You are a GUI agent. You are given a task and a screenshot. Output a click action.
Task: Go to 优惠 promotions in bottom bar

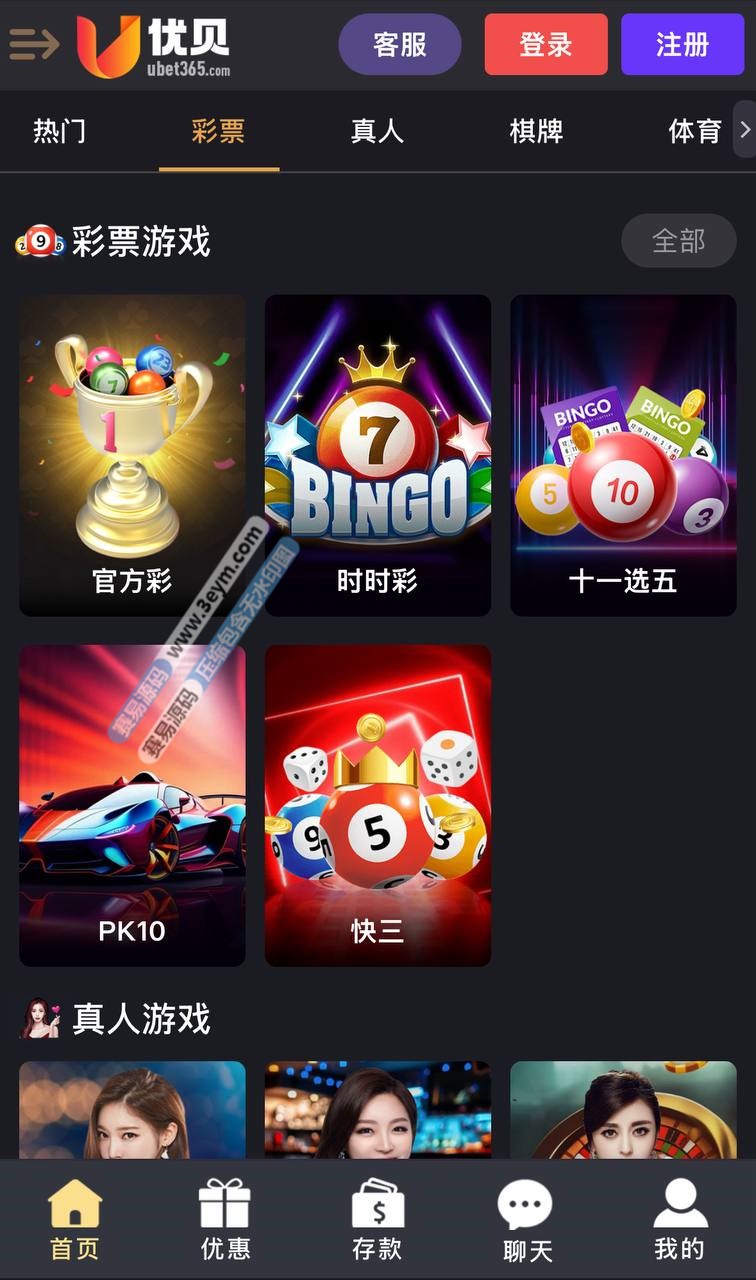click(x=225, y=1220)
